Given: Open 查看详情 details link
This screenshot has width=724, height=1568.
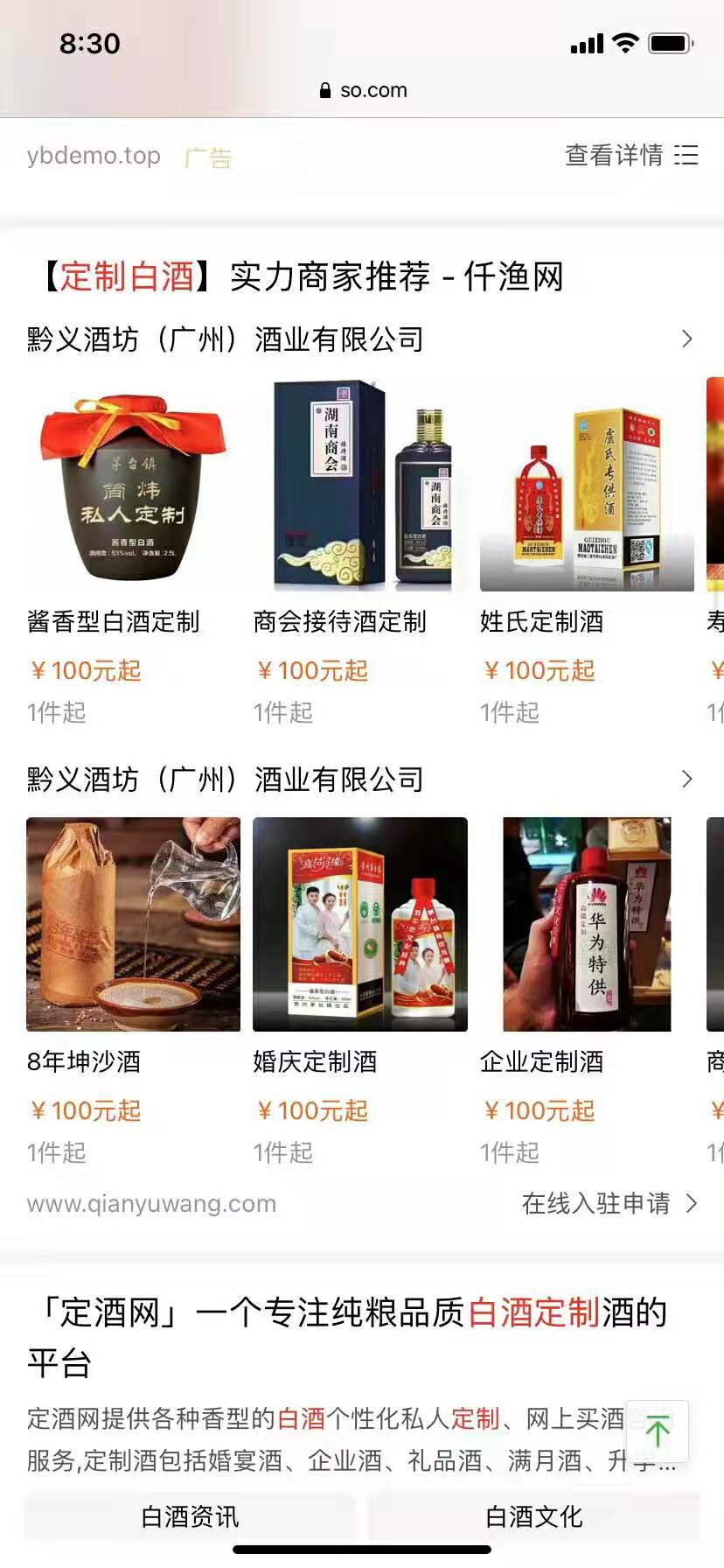Looking at the screenshot, I should [x=630, y=156].
